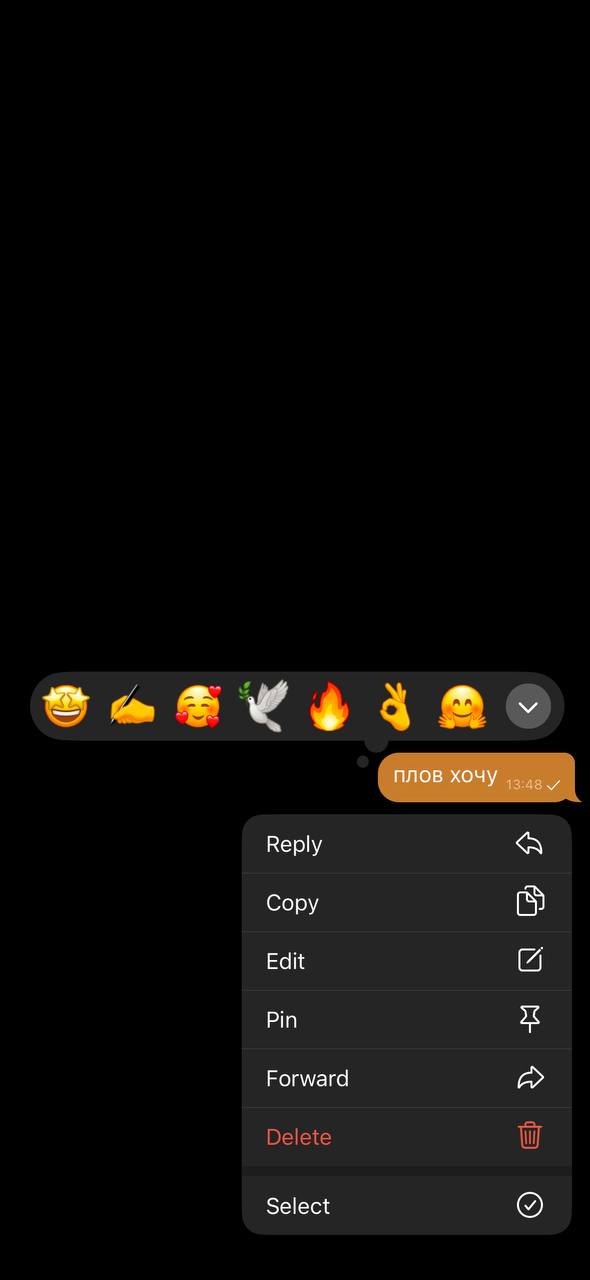React with the star-struck emoji
This screenshot has height=1280, width=590.
(66, 707)
